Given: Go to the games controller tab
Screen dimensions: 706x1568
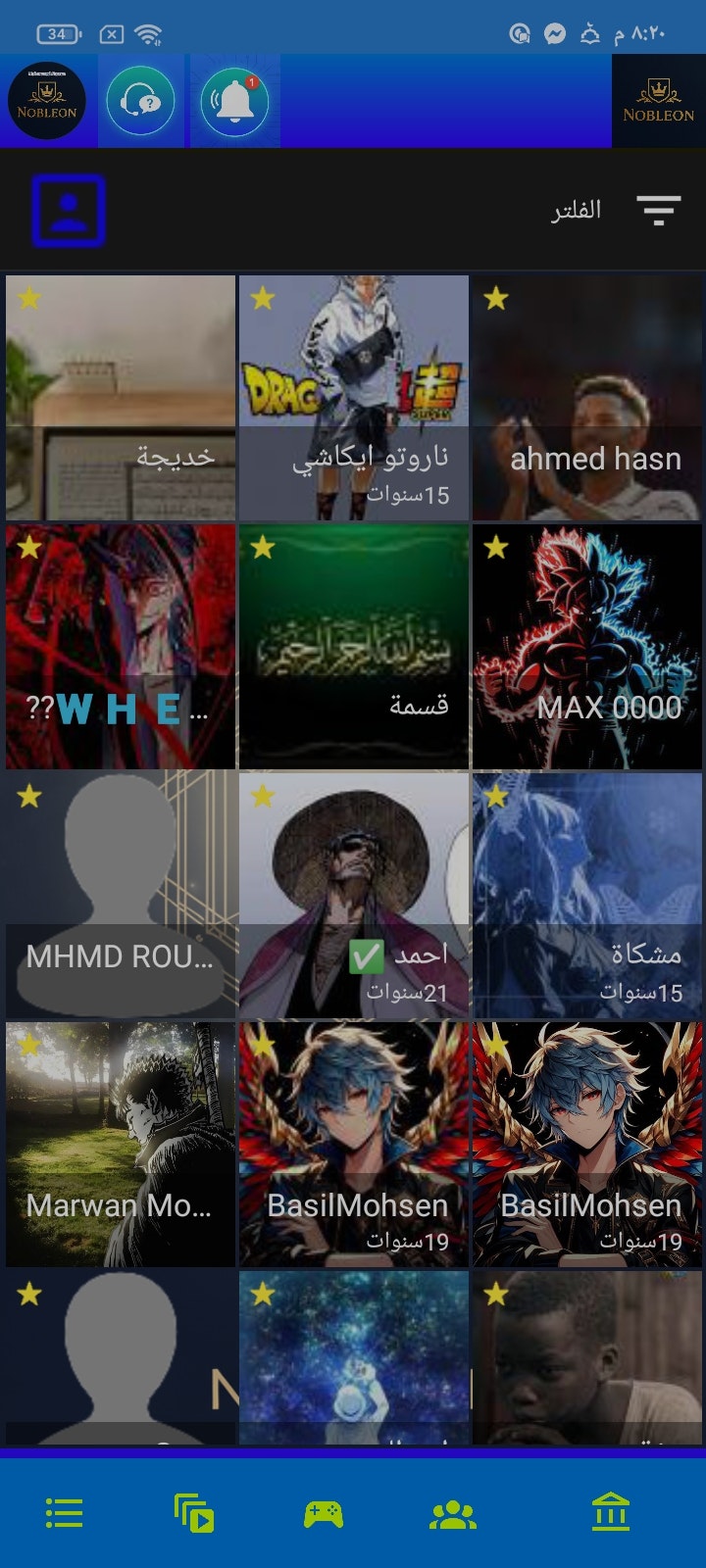Looking at the screenshot, I should (323, 1513).
